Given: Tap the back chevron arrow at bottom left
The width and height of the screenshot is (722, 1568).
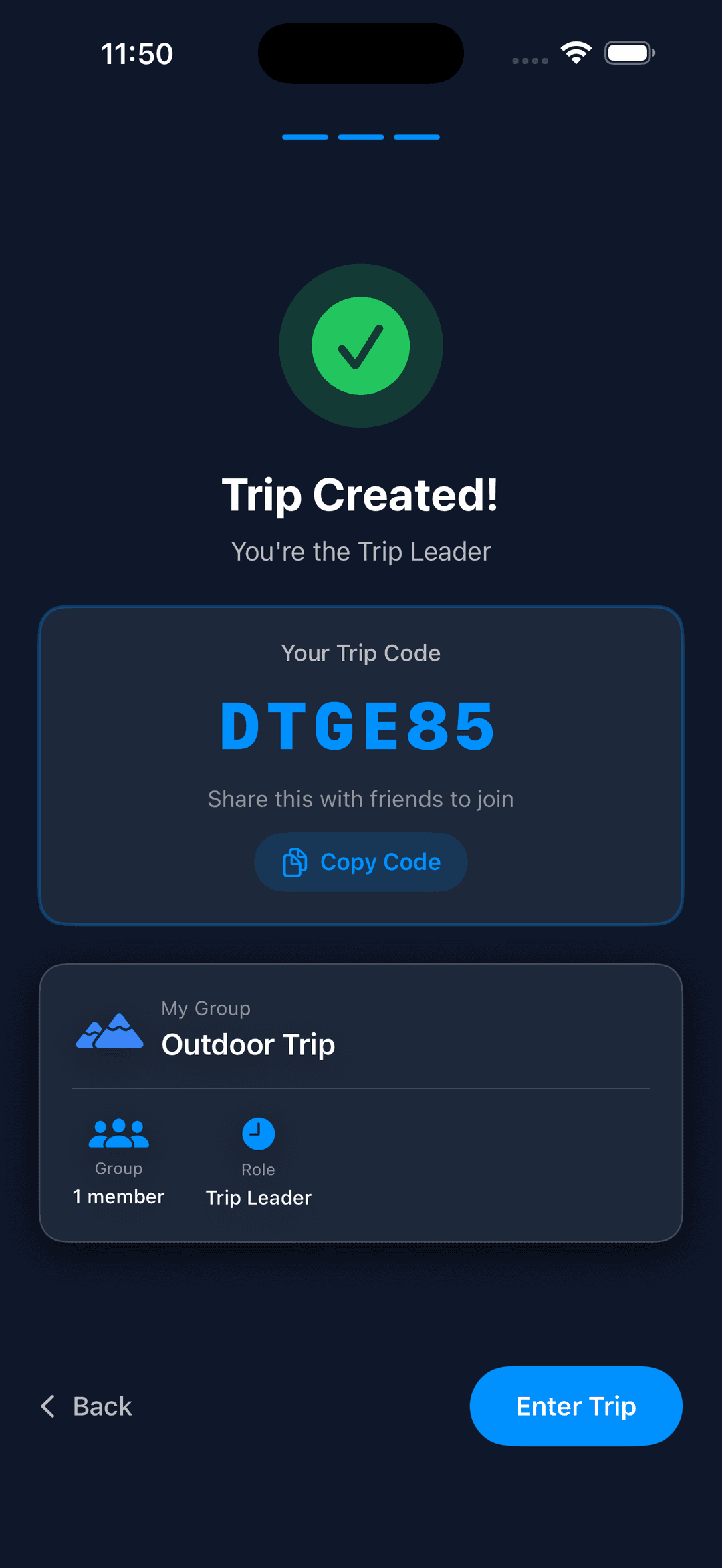Looking at the screenshot, I should tap(47, 1406).
